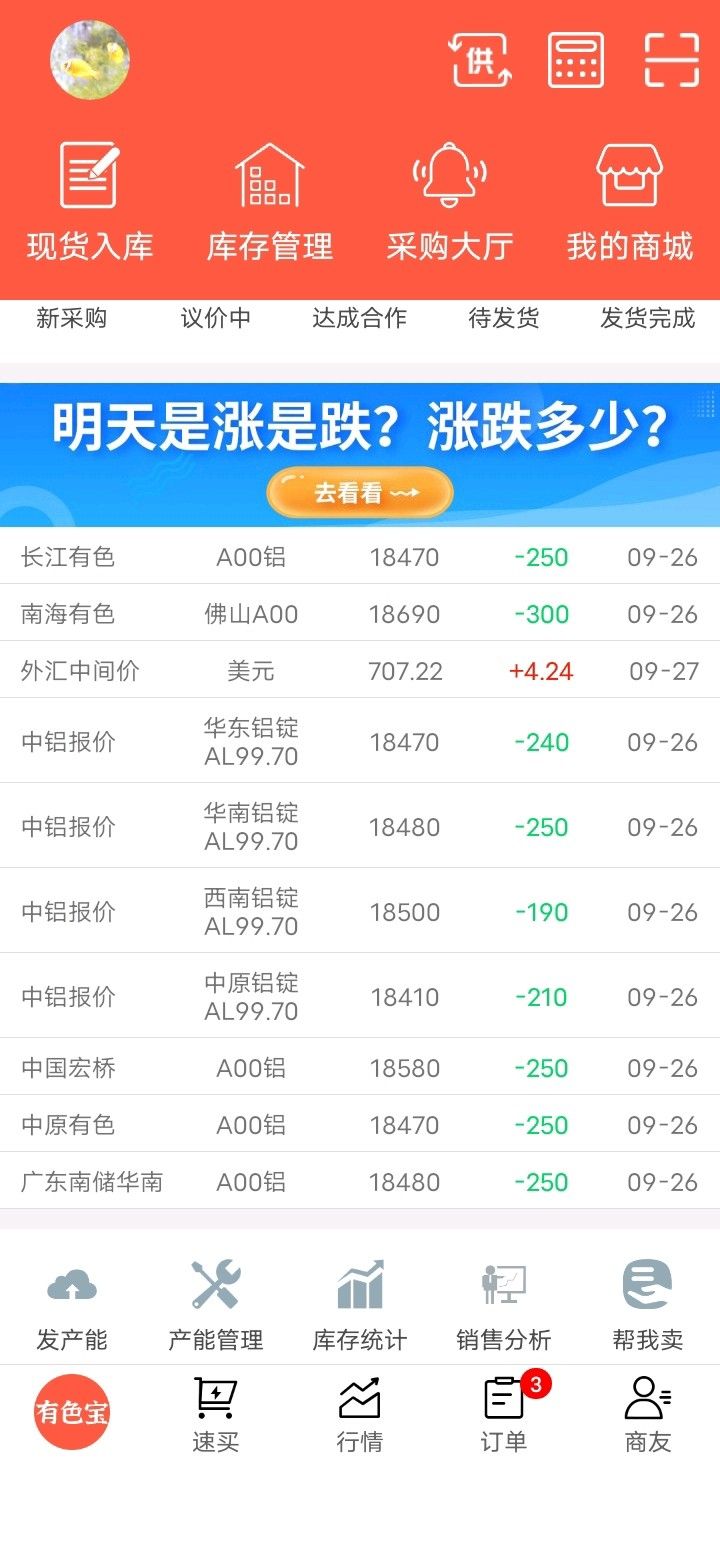Open 发产能
Screen dimensions: 720x1544
tap(72, 1305)
